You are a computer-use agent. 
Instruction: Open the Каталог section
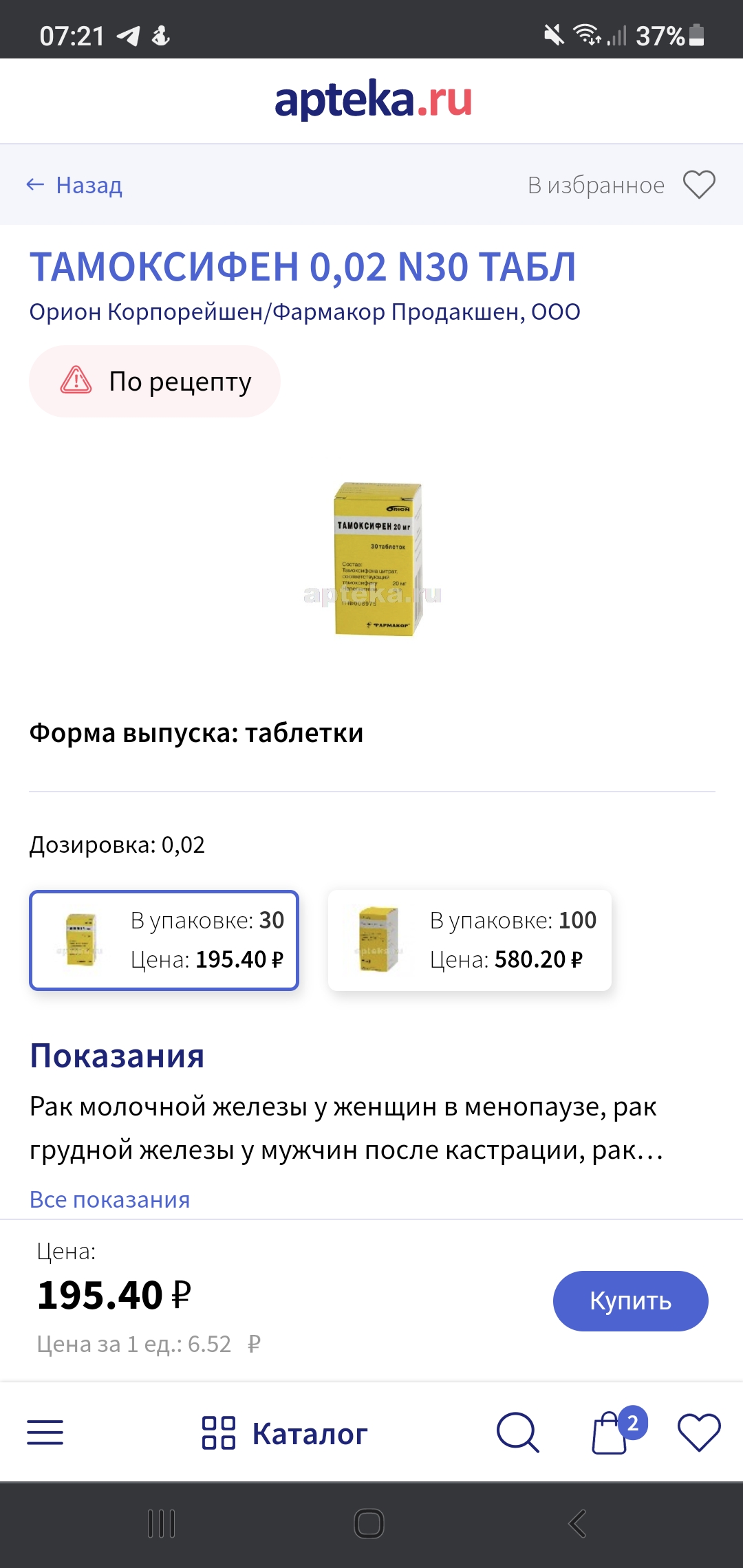coord(285,1433)
